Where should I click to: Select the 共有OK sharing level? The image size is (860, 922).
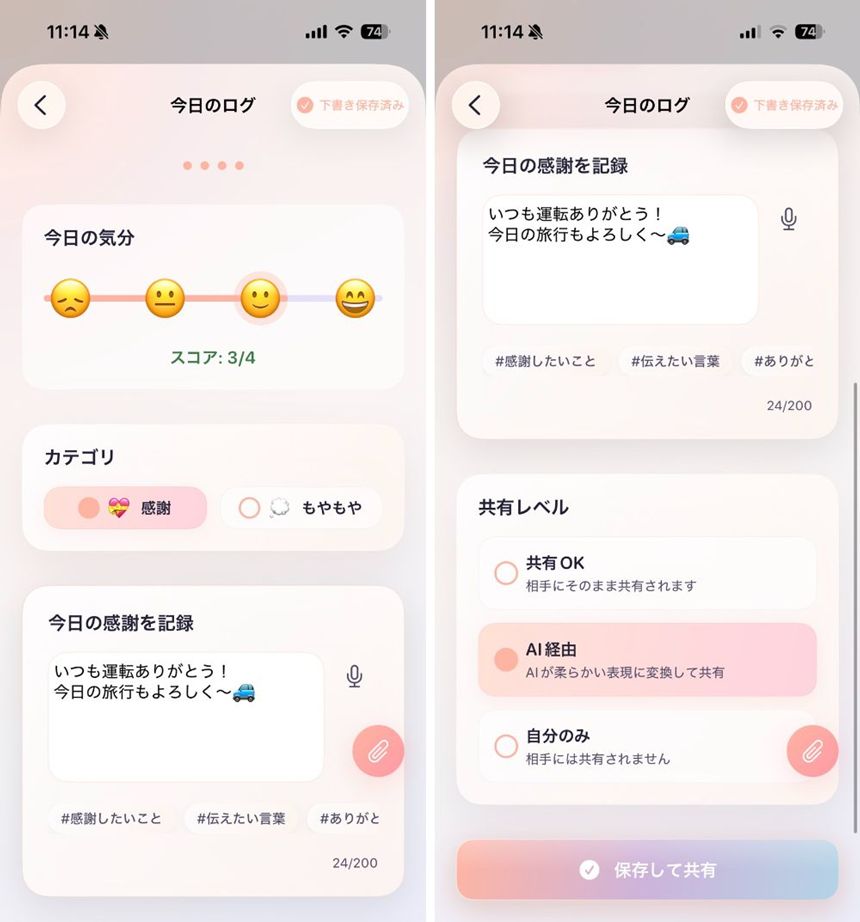click(647, 573)
